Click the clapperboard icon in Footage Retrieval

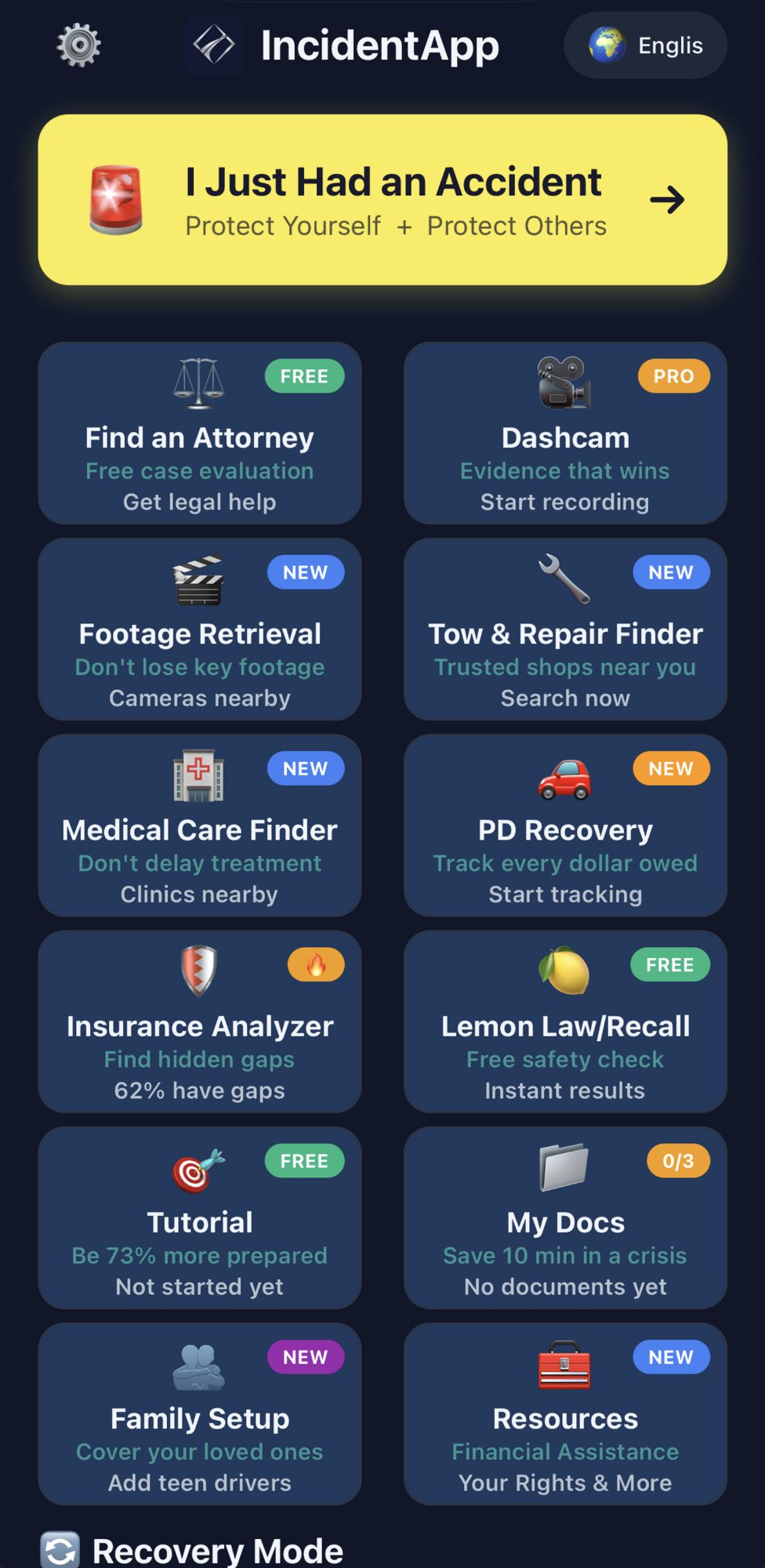coord(199,580)
